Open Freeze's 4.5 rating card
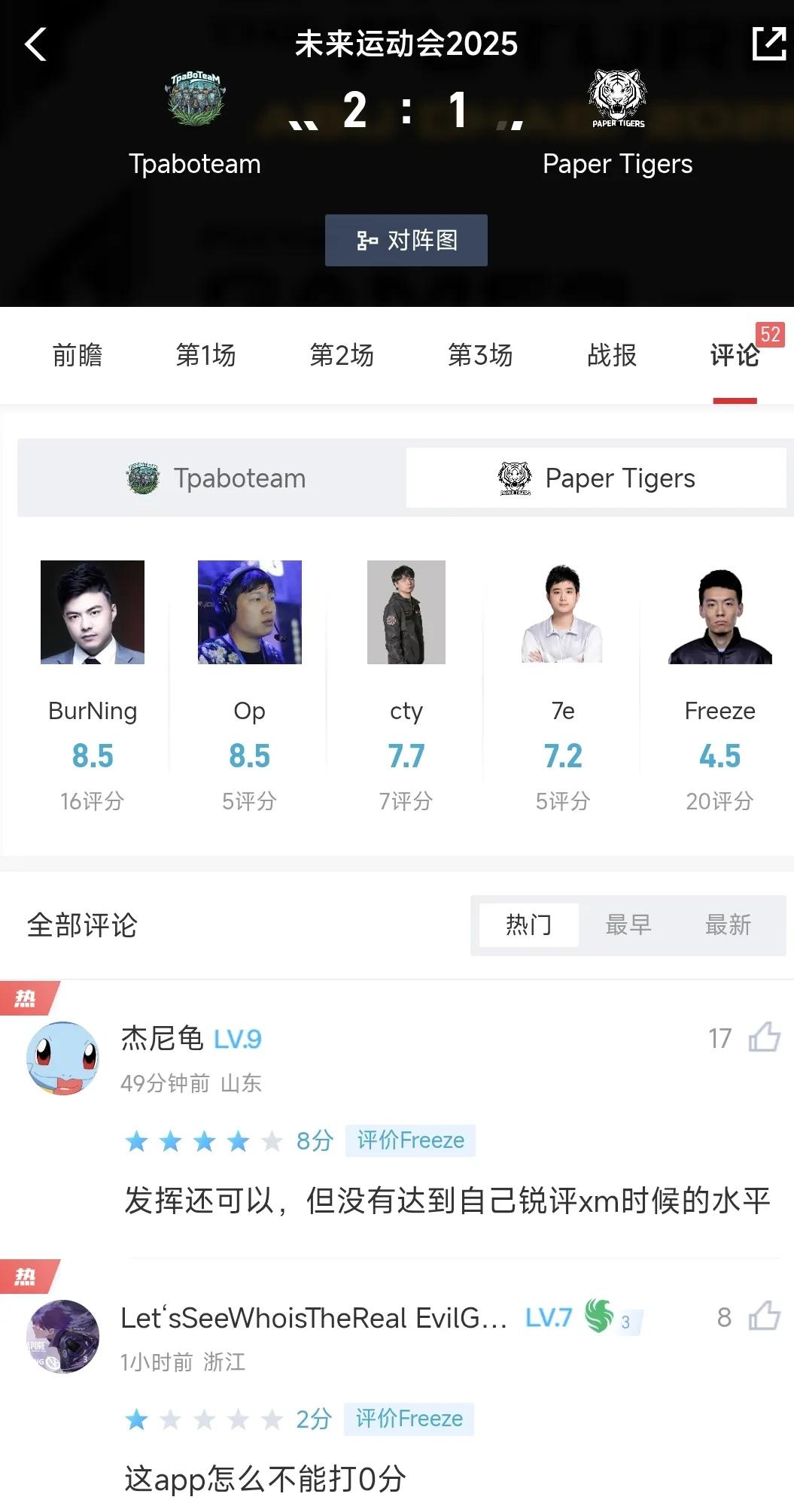 pos(719,755)
